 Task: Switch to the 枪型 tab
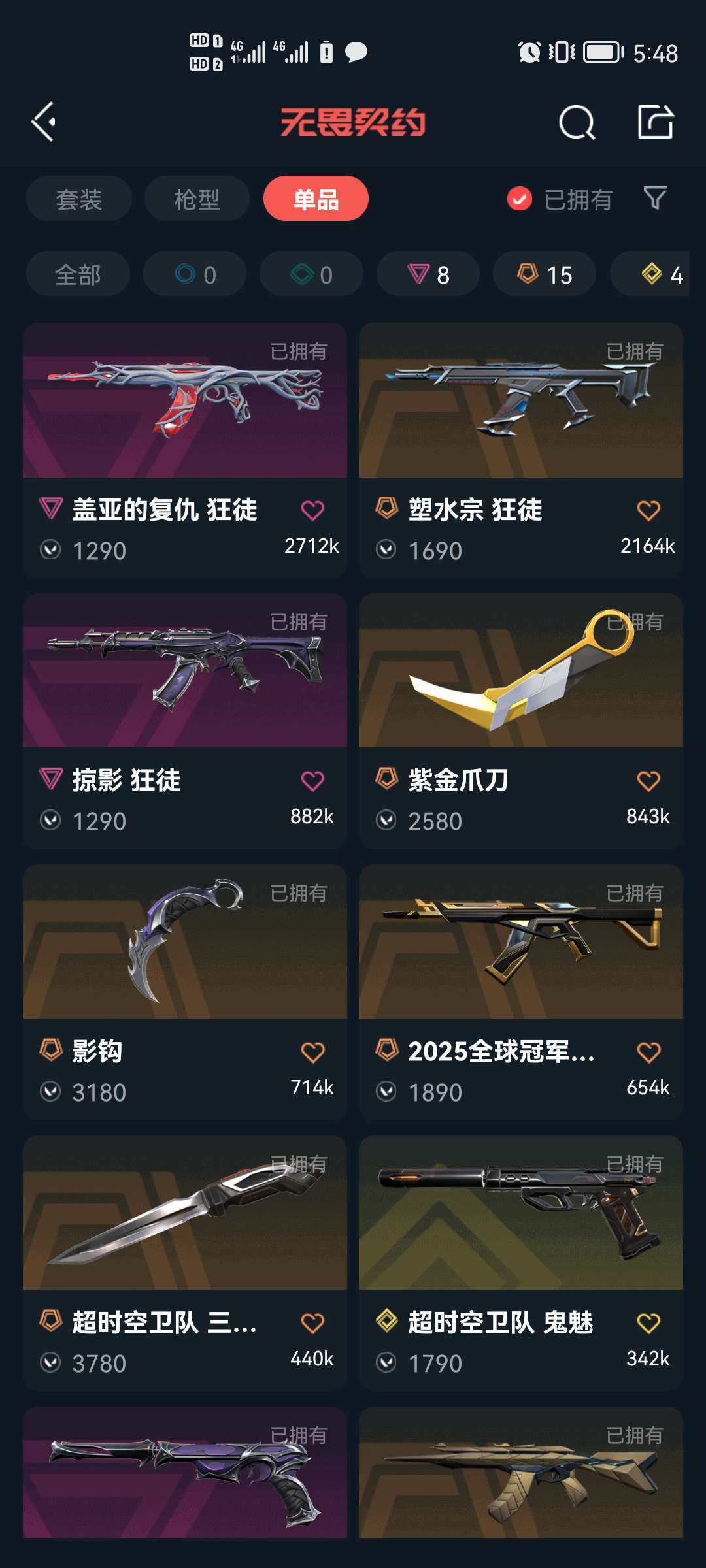[197, 199]
